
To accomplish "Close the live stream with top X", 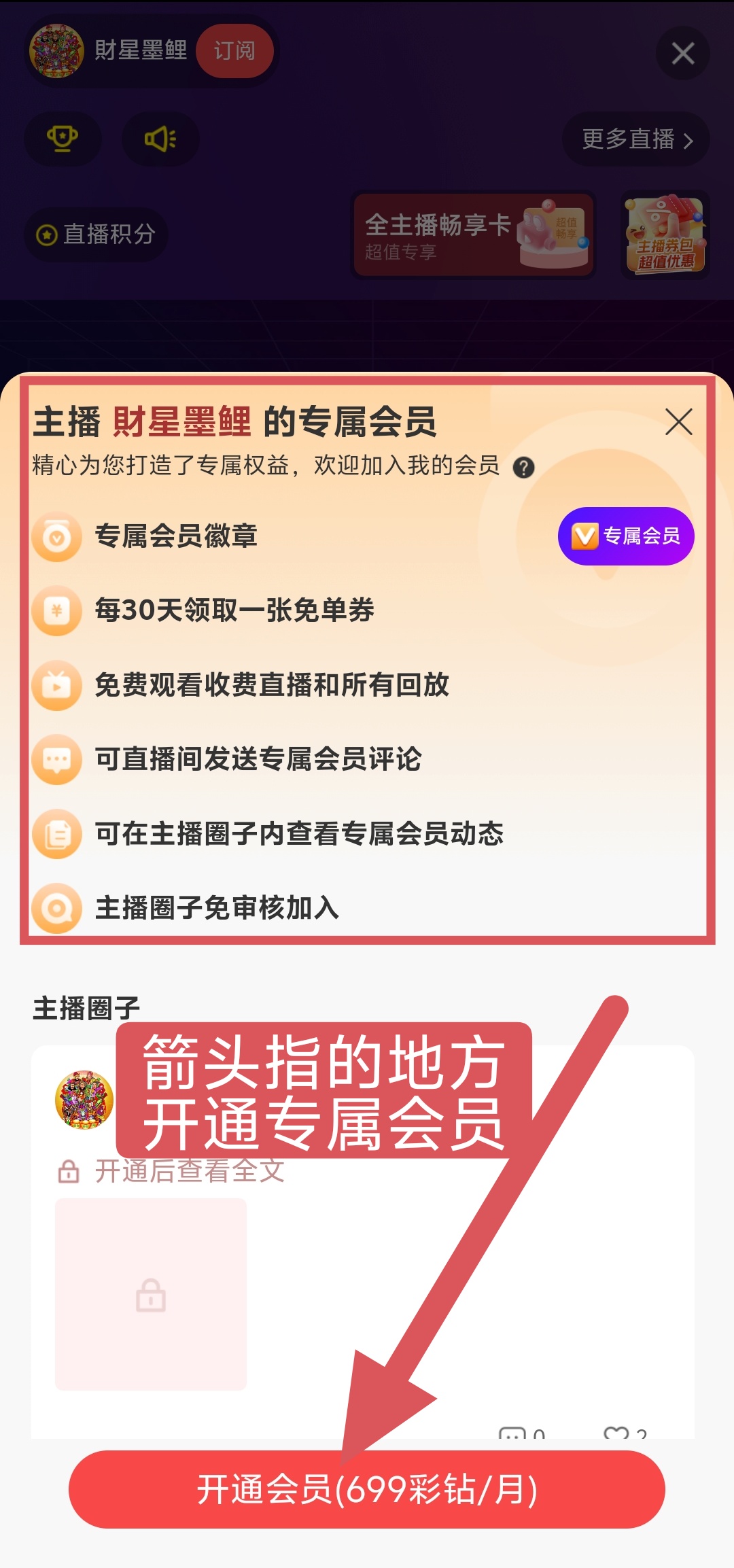I will point(682,53).
